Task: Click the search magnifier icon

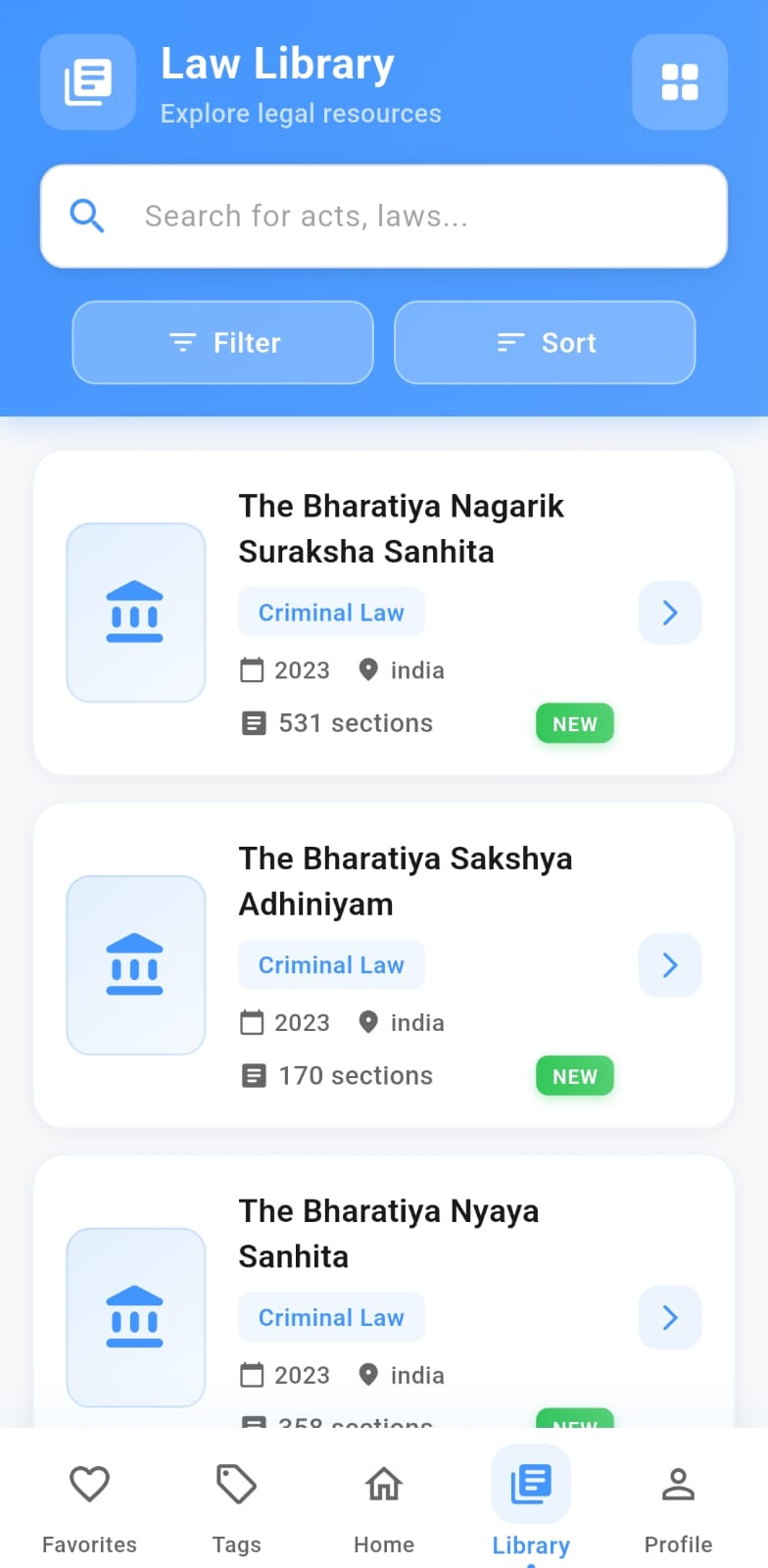Action: pos(87,216)
